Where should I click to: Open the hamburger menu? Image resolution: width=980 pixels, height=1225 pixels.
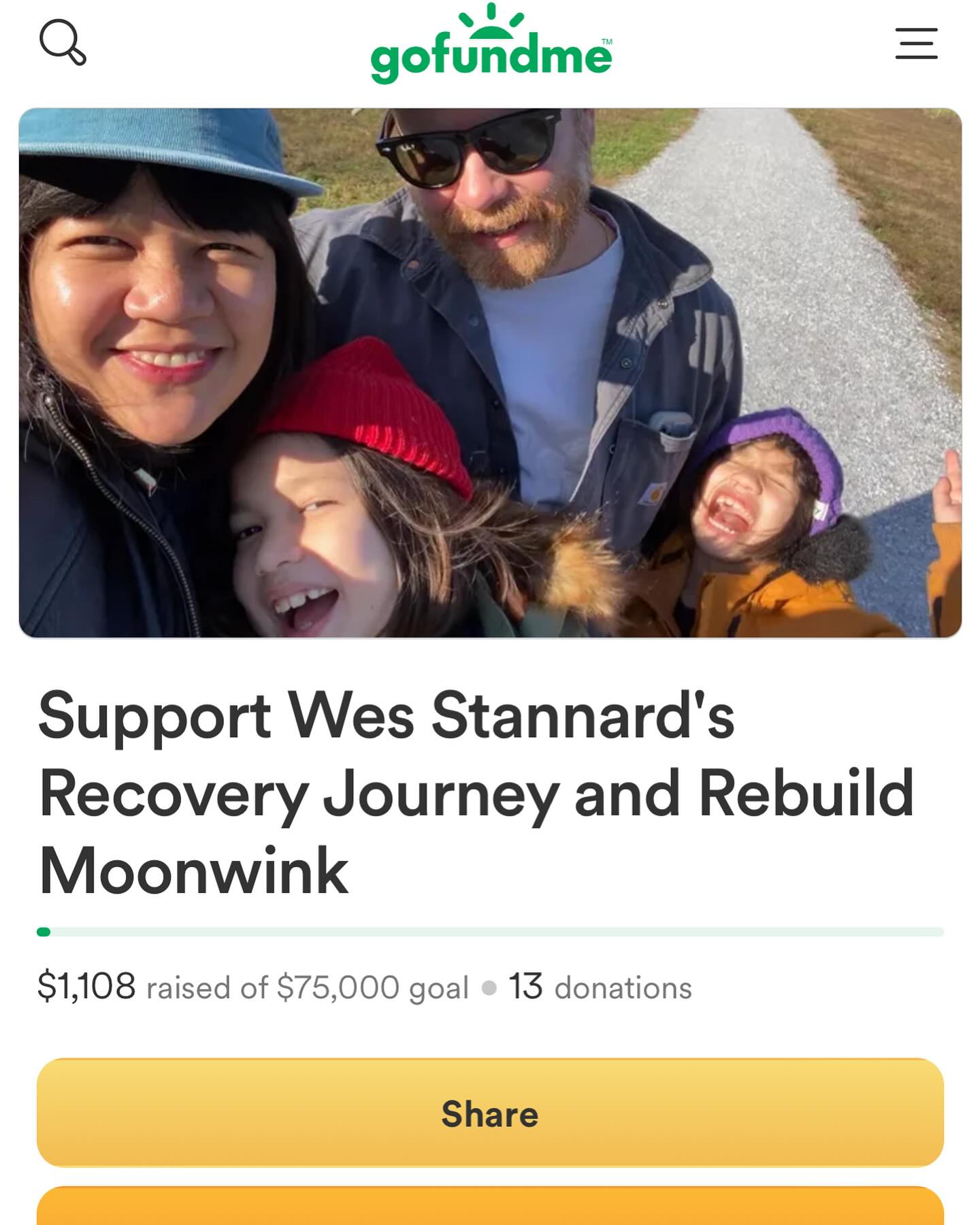click(916, 44)
